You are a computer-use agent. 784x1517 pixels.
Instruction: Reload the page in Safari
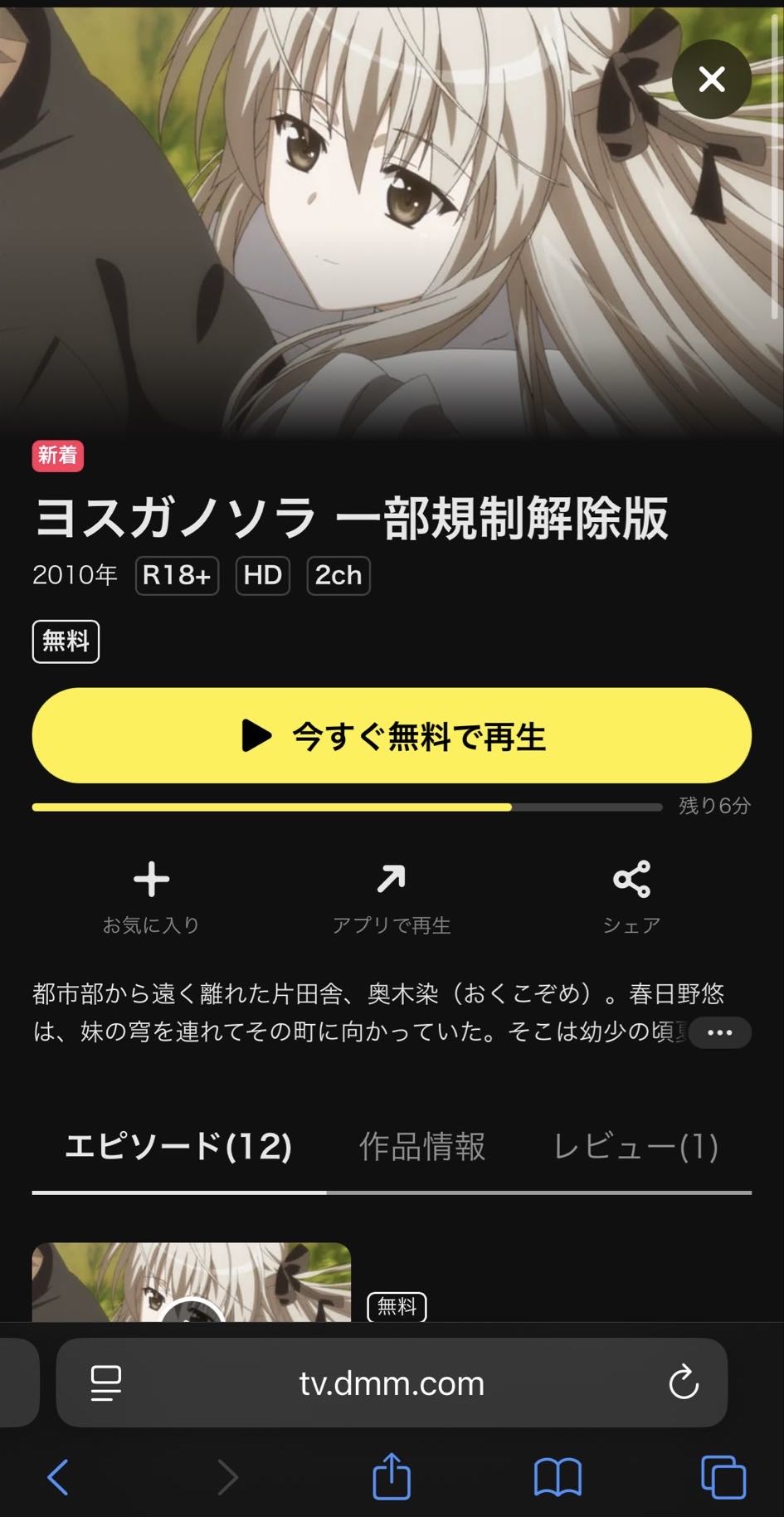tap(684, 1383)
